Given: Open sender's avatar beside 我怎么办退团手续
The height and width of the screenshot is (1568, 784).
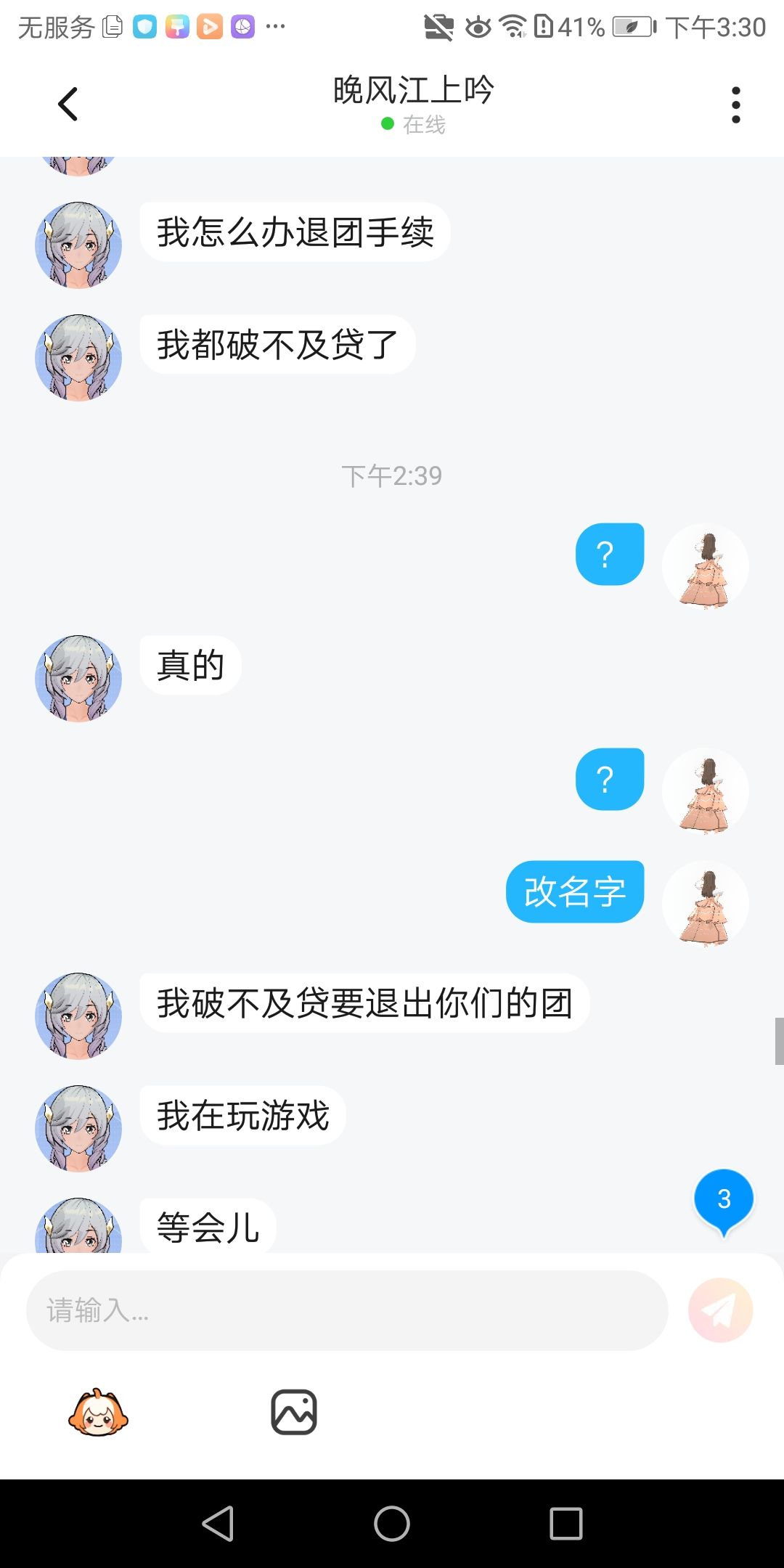Looking at the screenshot, I should click(x=78, y=245).
